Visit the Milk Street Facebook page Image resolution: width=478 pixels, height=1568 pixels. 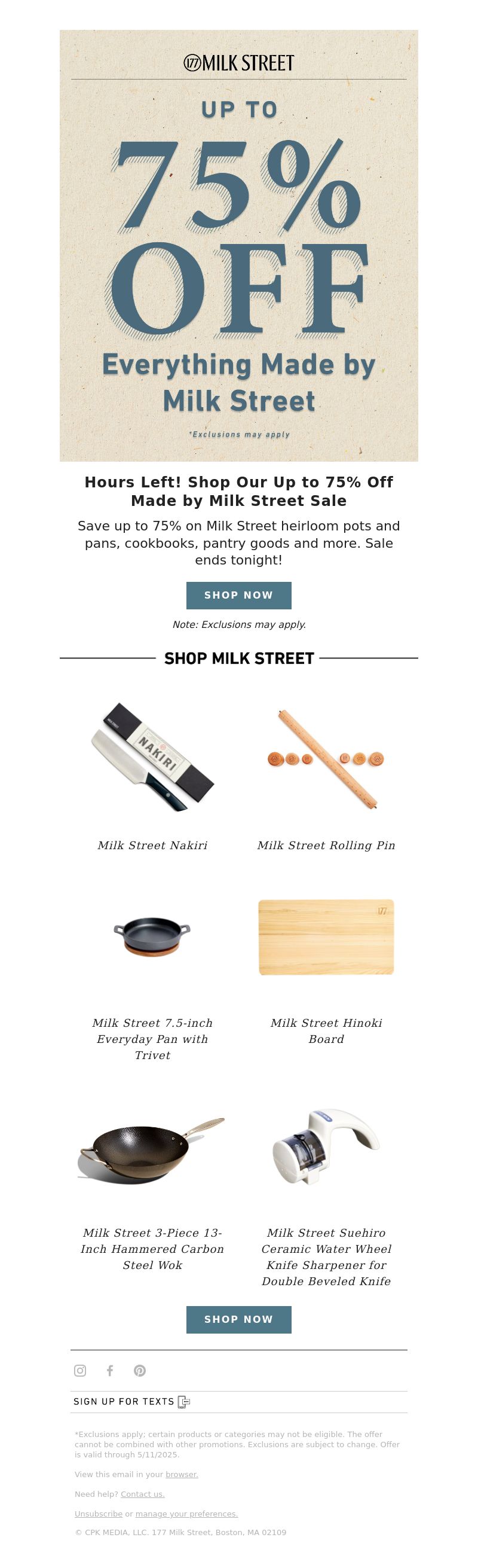(x=110, y=1370)
